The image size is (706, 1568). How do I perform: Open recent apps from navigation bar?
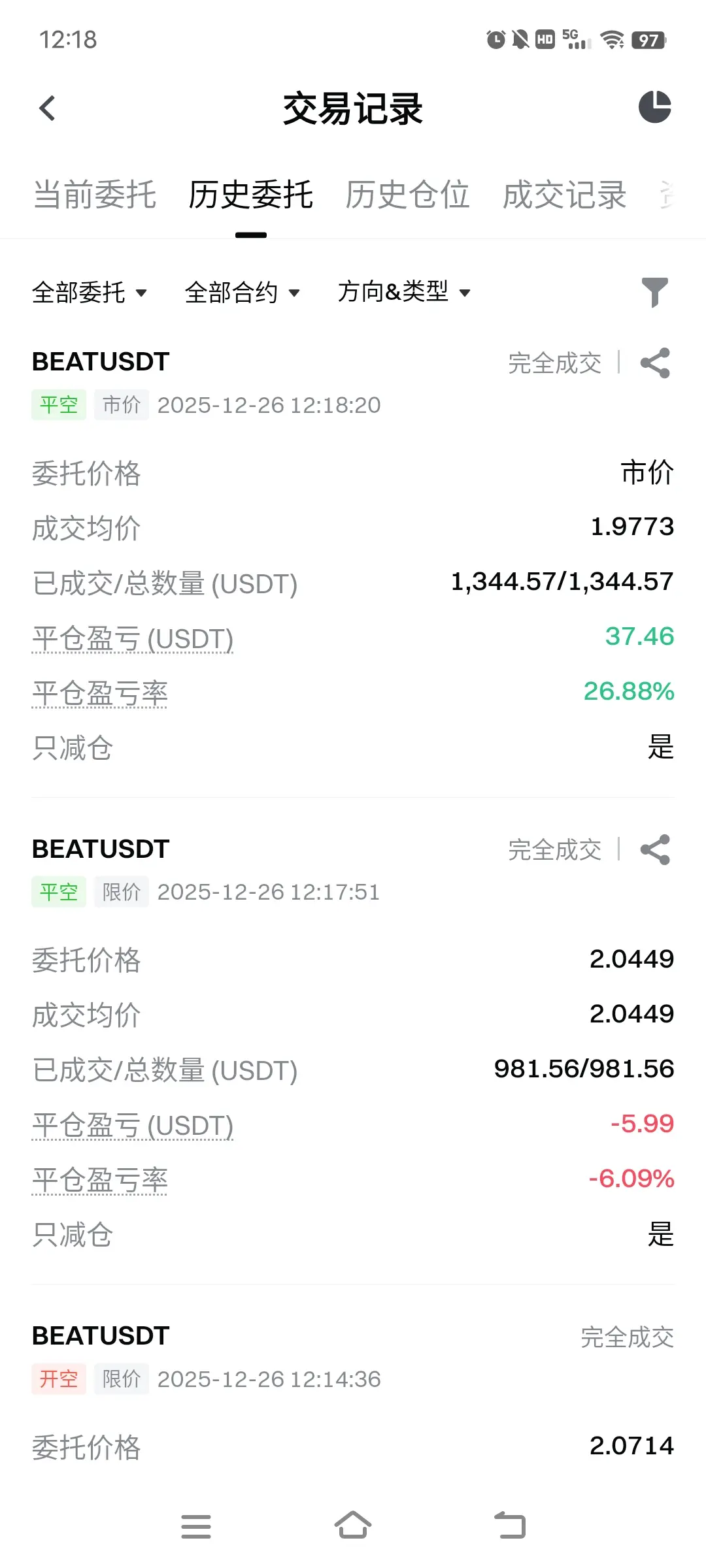196,1526
